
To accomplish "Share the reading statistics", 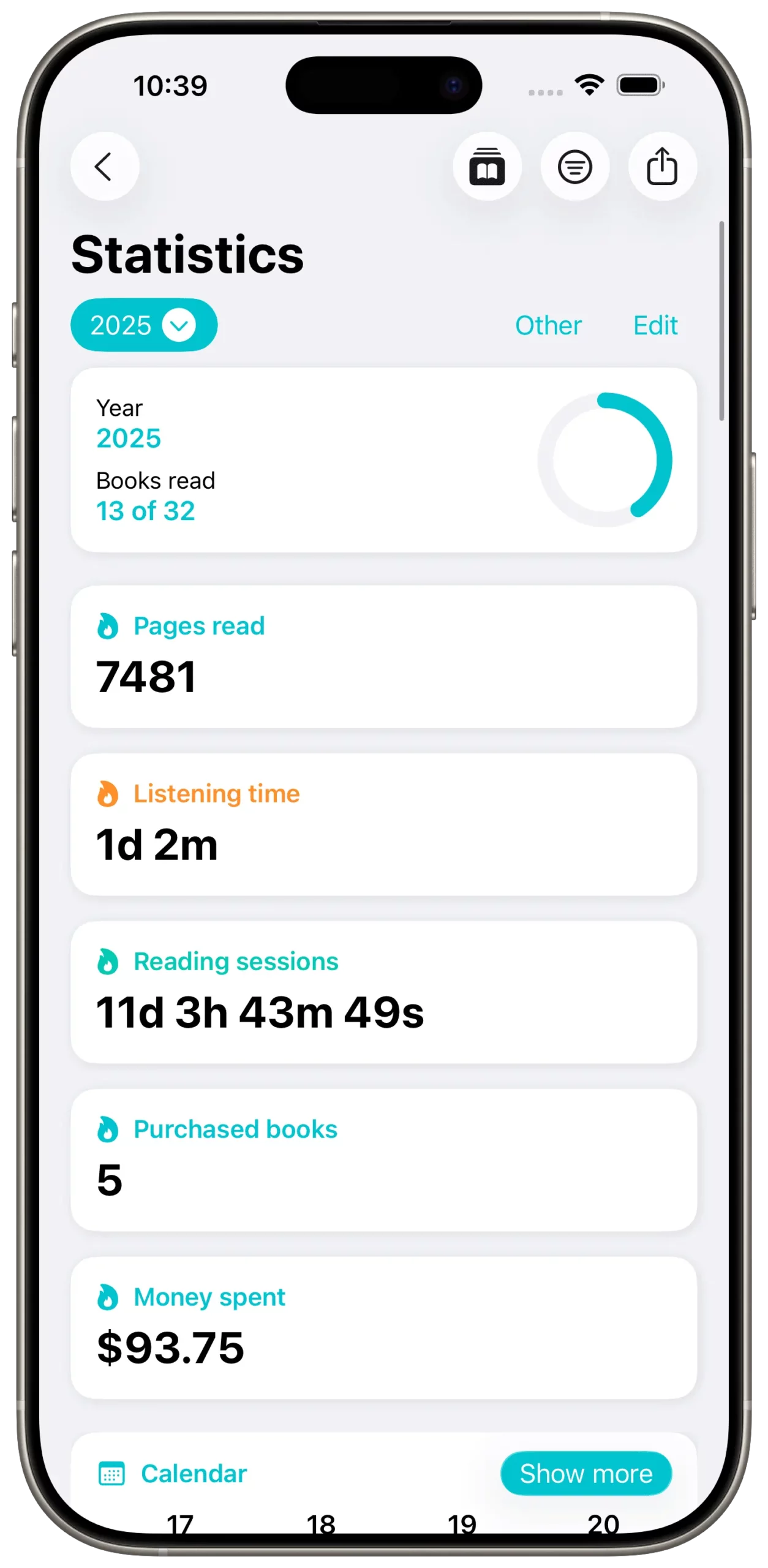I will 662,167.
